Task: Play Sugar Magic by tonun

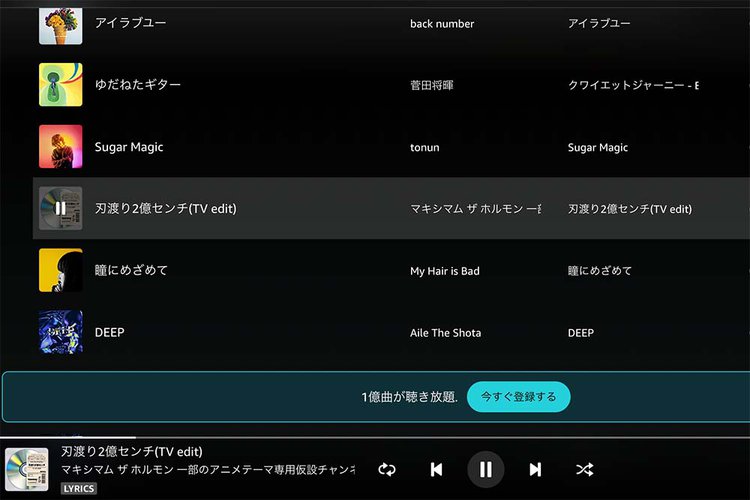Action: point(60,147)
